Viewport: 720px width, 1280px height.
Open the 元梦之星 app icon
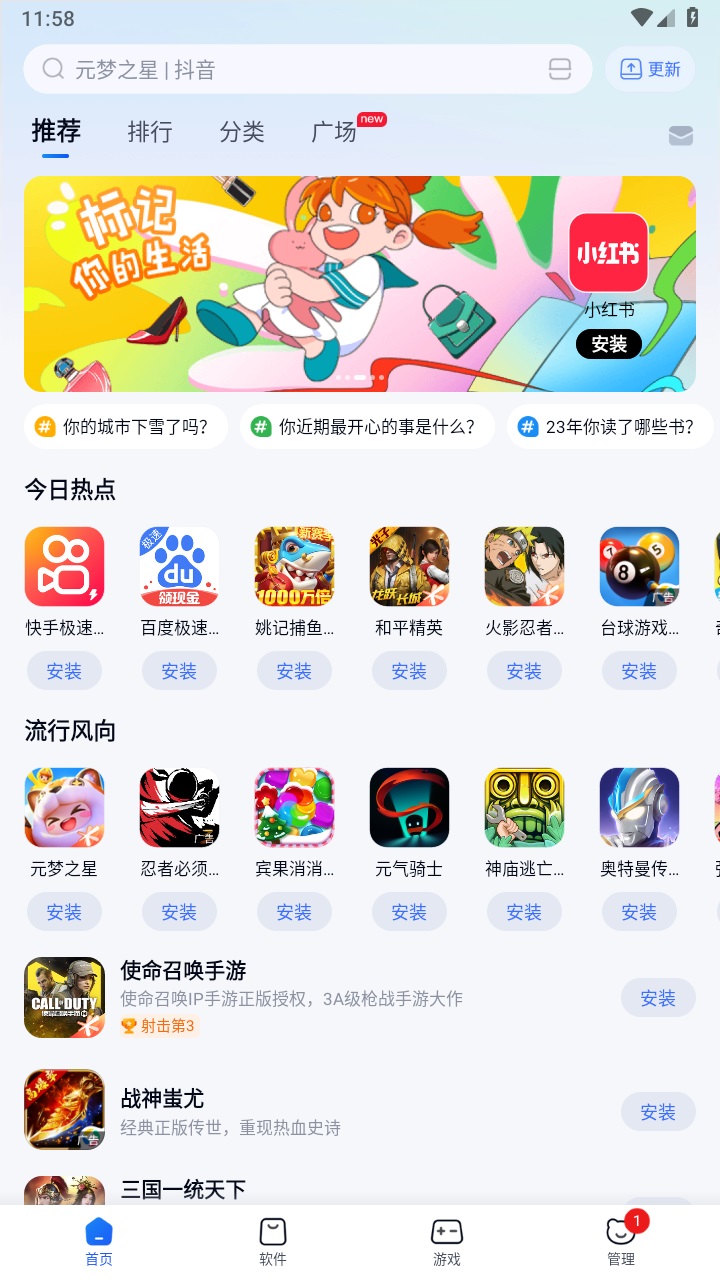[64, 807]
